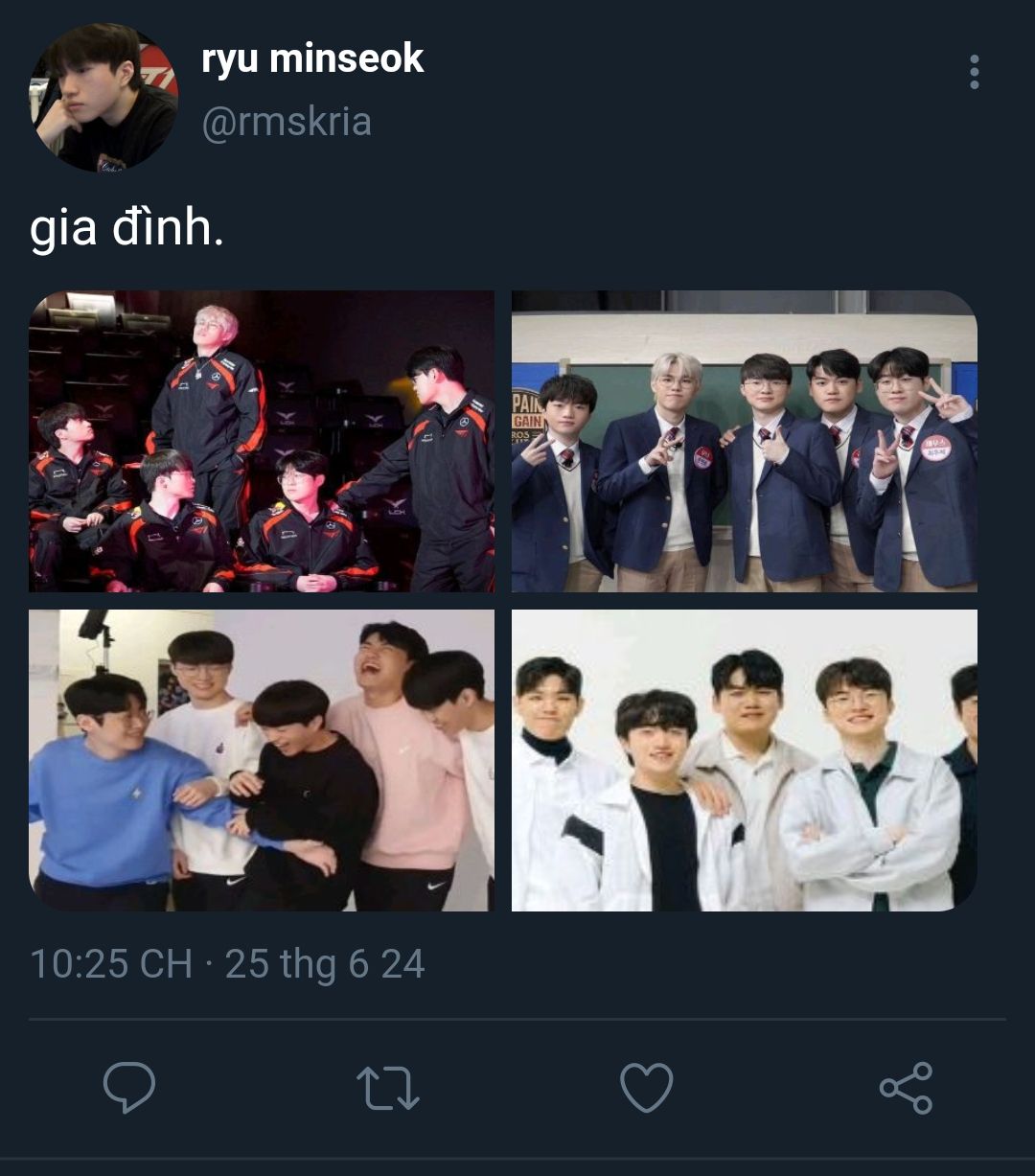Share the tweet via share icon
1035x1176 pixels.
tap(906, 1088)
